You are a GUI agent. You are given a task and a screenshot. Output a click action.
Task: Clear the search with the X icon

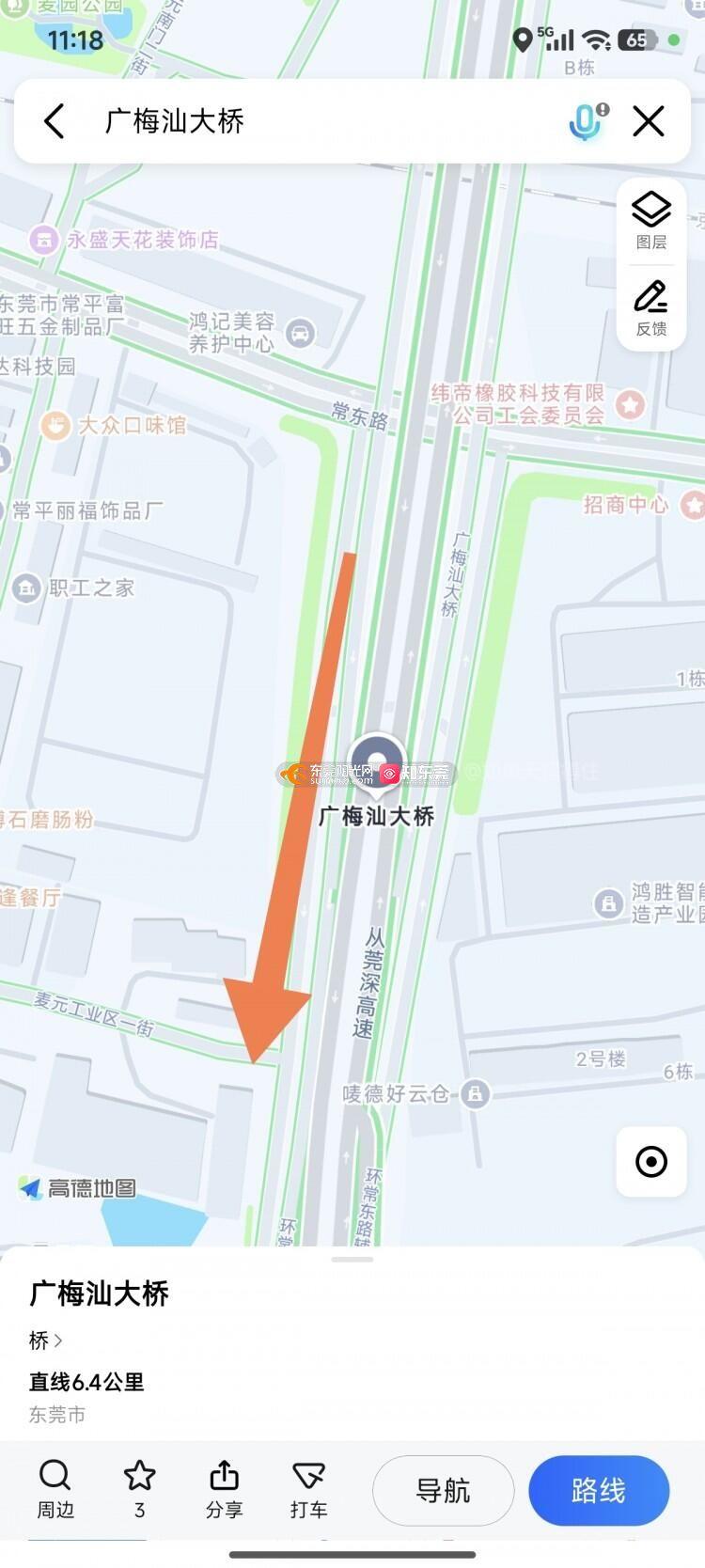point(649,121)
